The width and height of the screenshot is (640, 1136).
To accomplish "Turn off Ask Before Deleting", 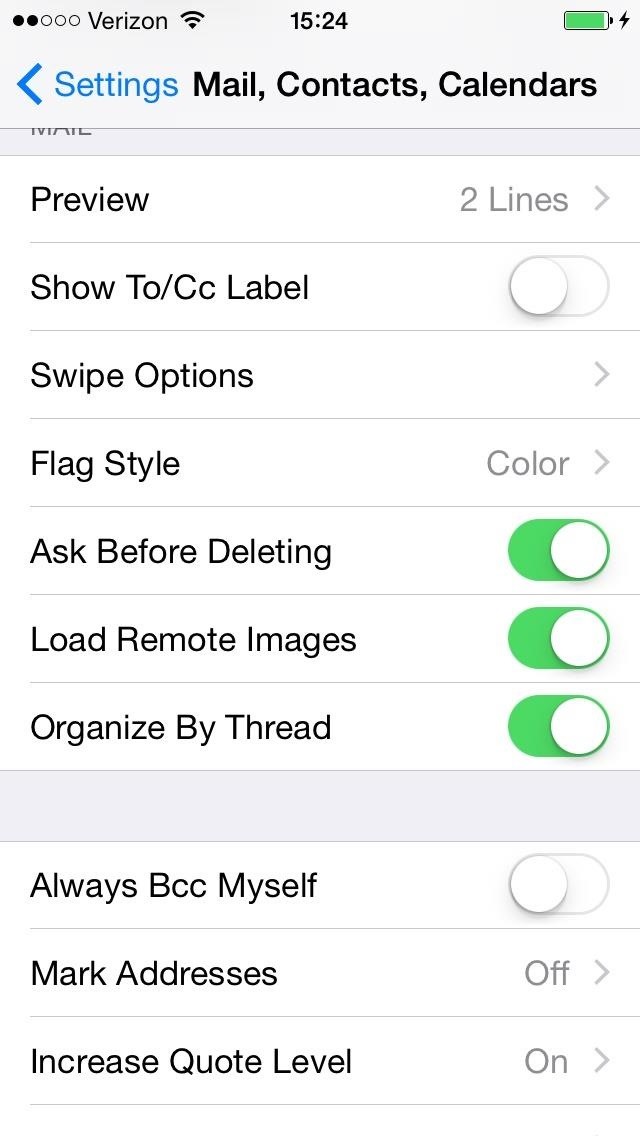I will click(x=558, y=551).
